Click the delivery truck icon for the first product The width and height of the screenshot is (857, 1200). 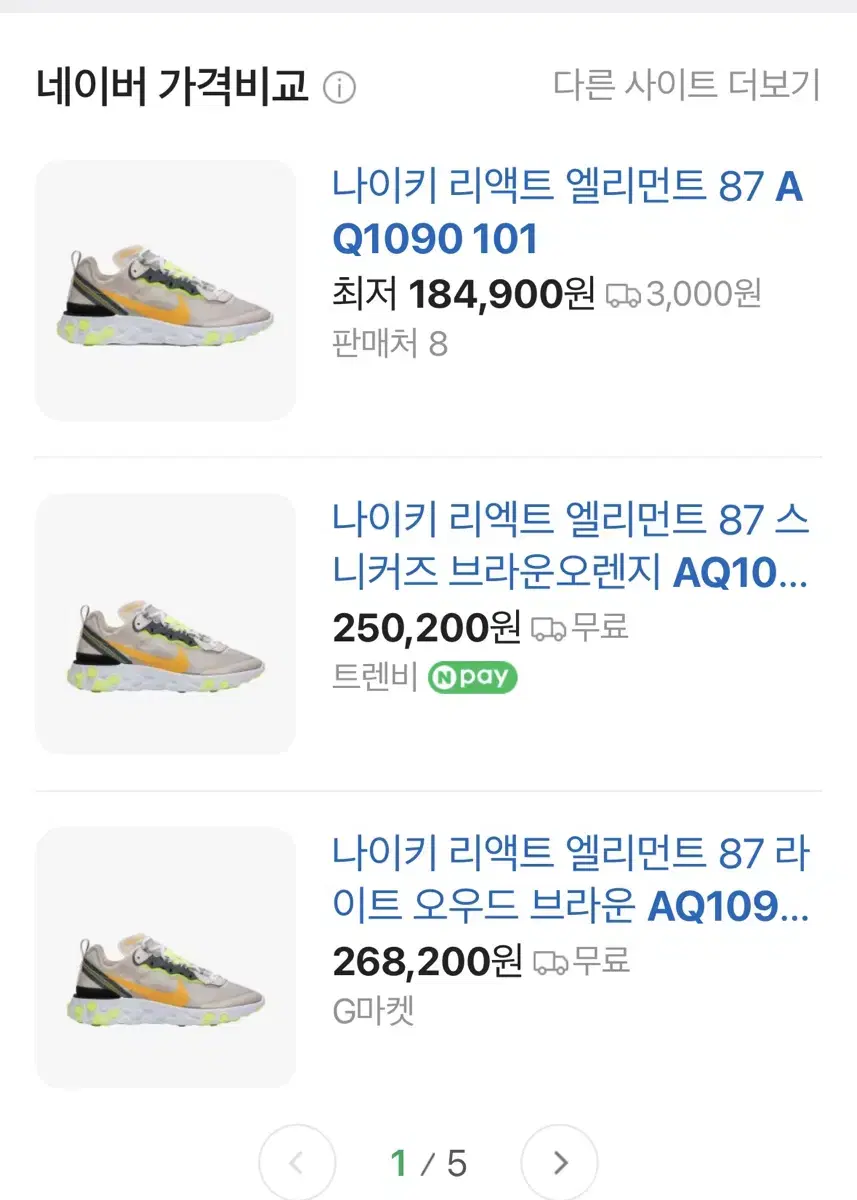(x=623, y=295)
